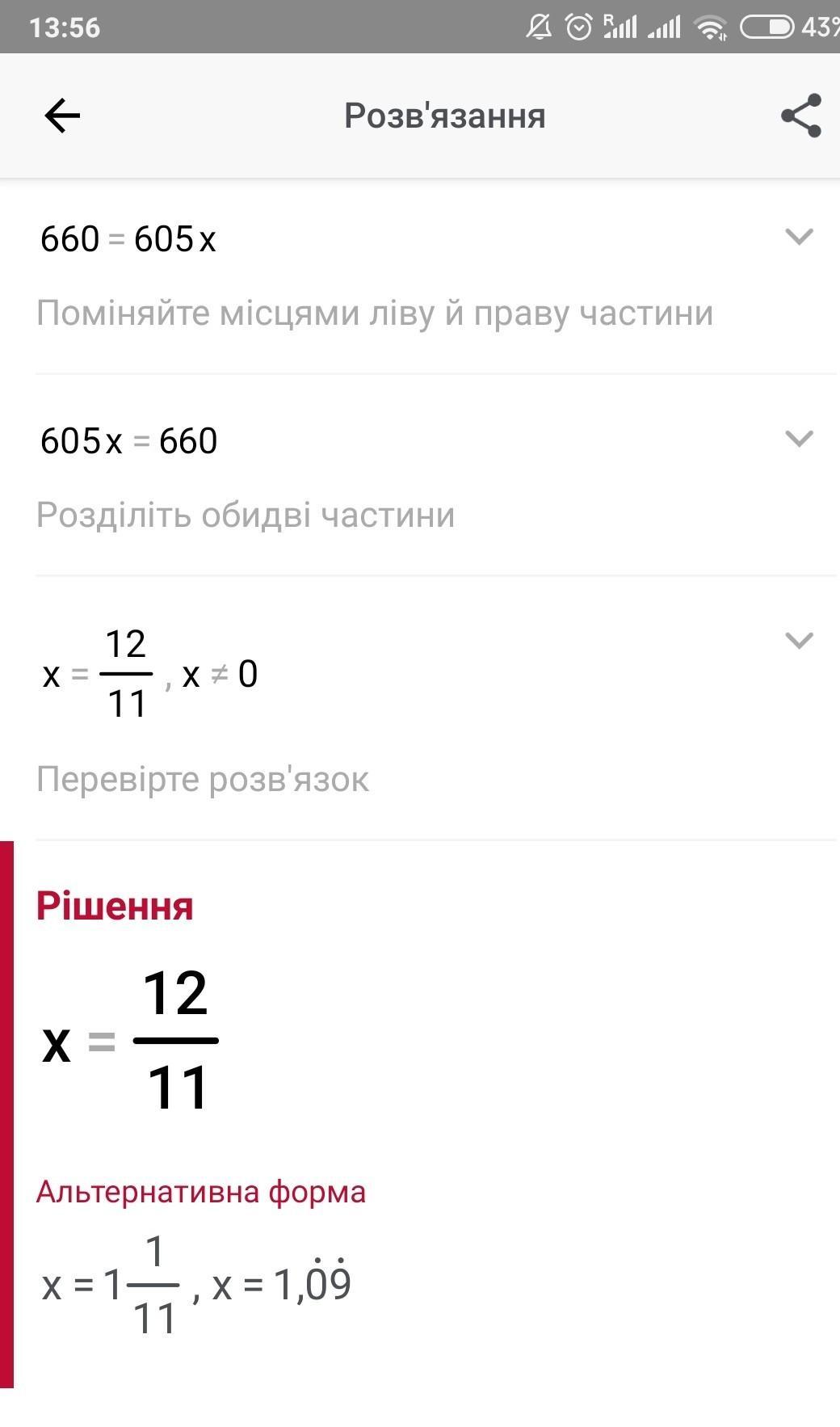
Task: Share the solution
Action: point(800,116)
